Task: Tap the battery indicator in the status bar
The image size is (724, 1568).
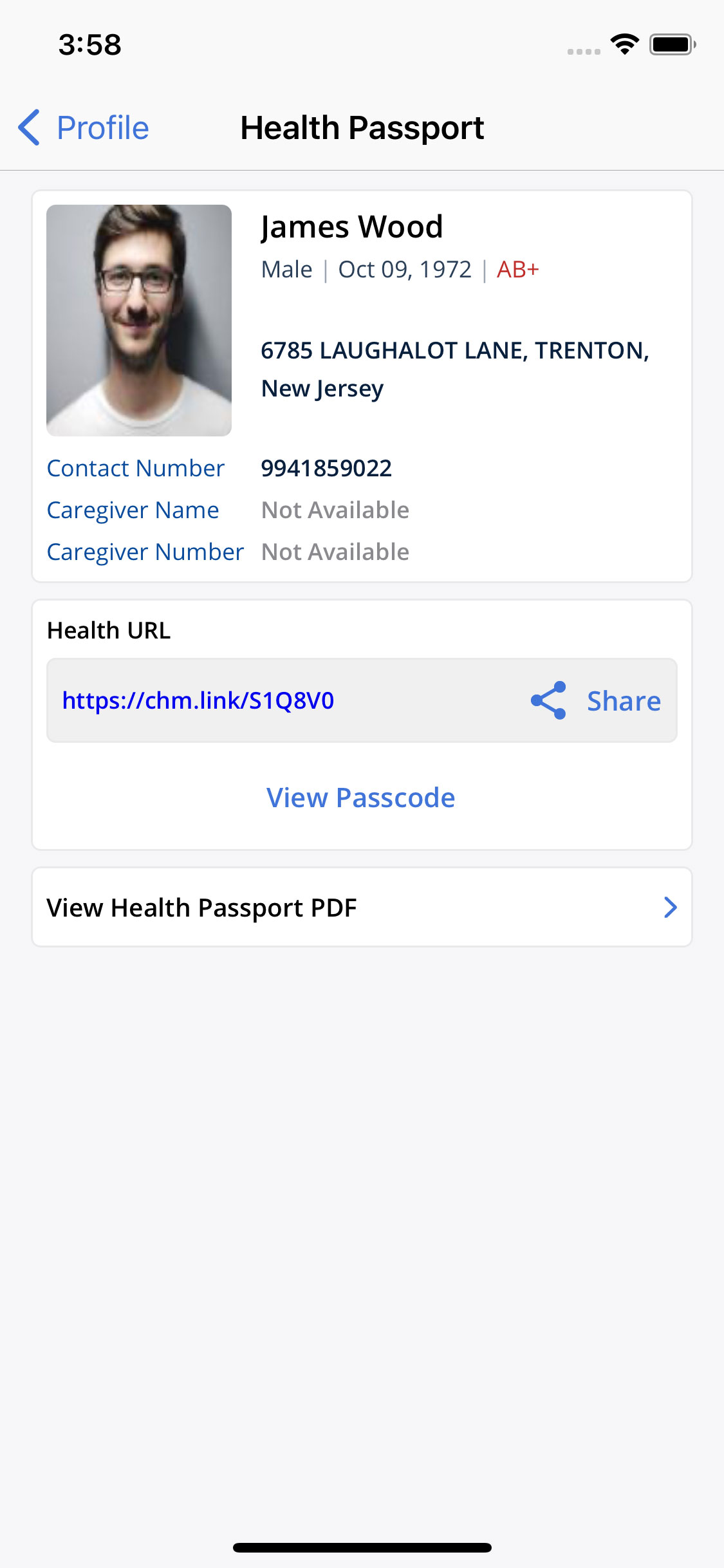Action: [x=671, y=44]
